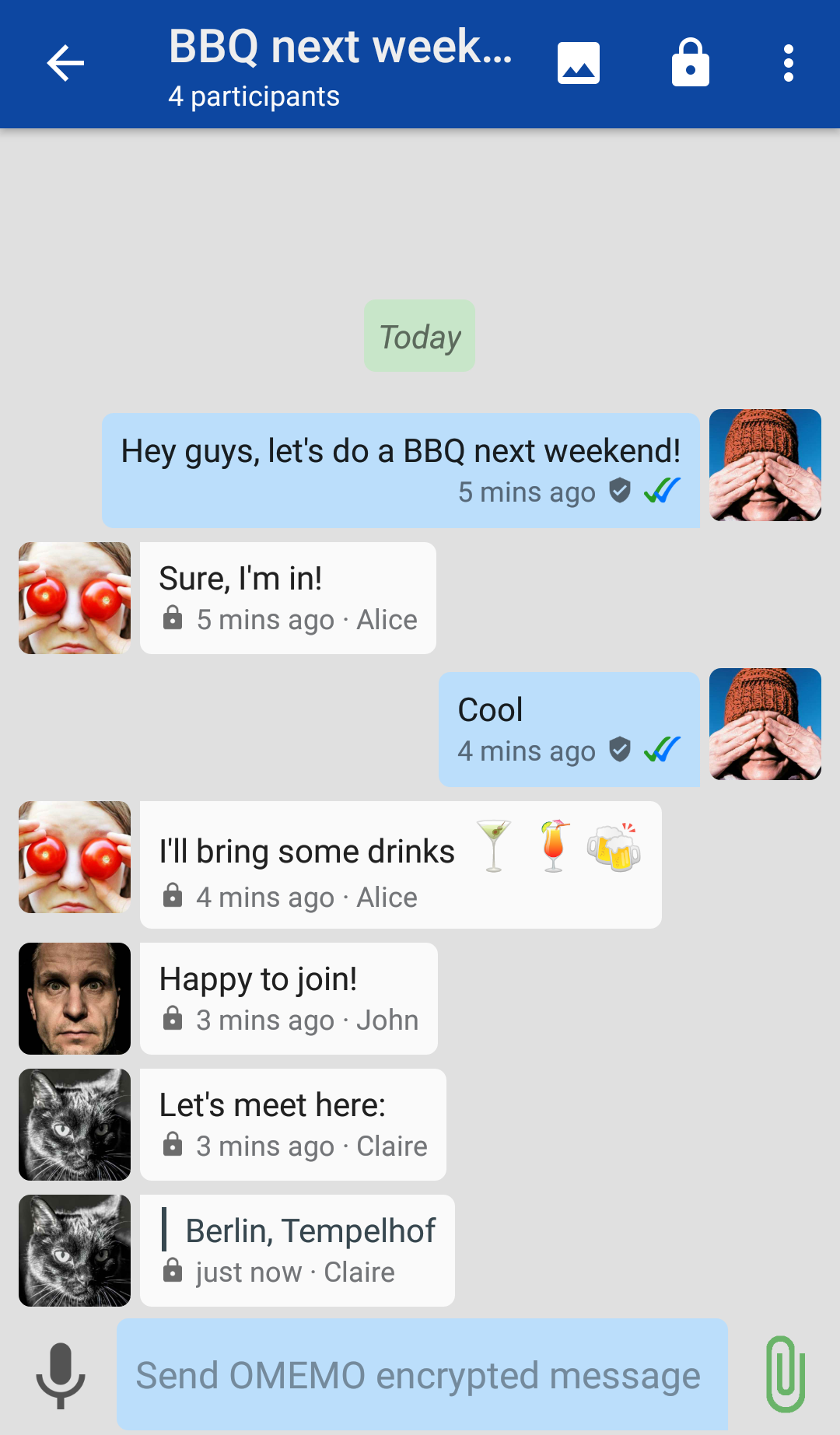Focus the Send OMEMO encrypted message field
Screen dimensions: 840x1435
(422, 1374)
